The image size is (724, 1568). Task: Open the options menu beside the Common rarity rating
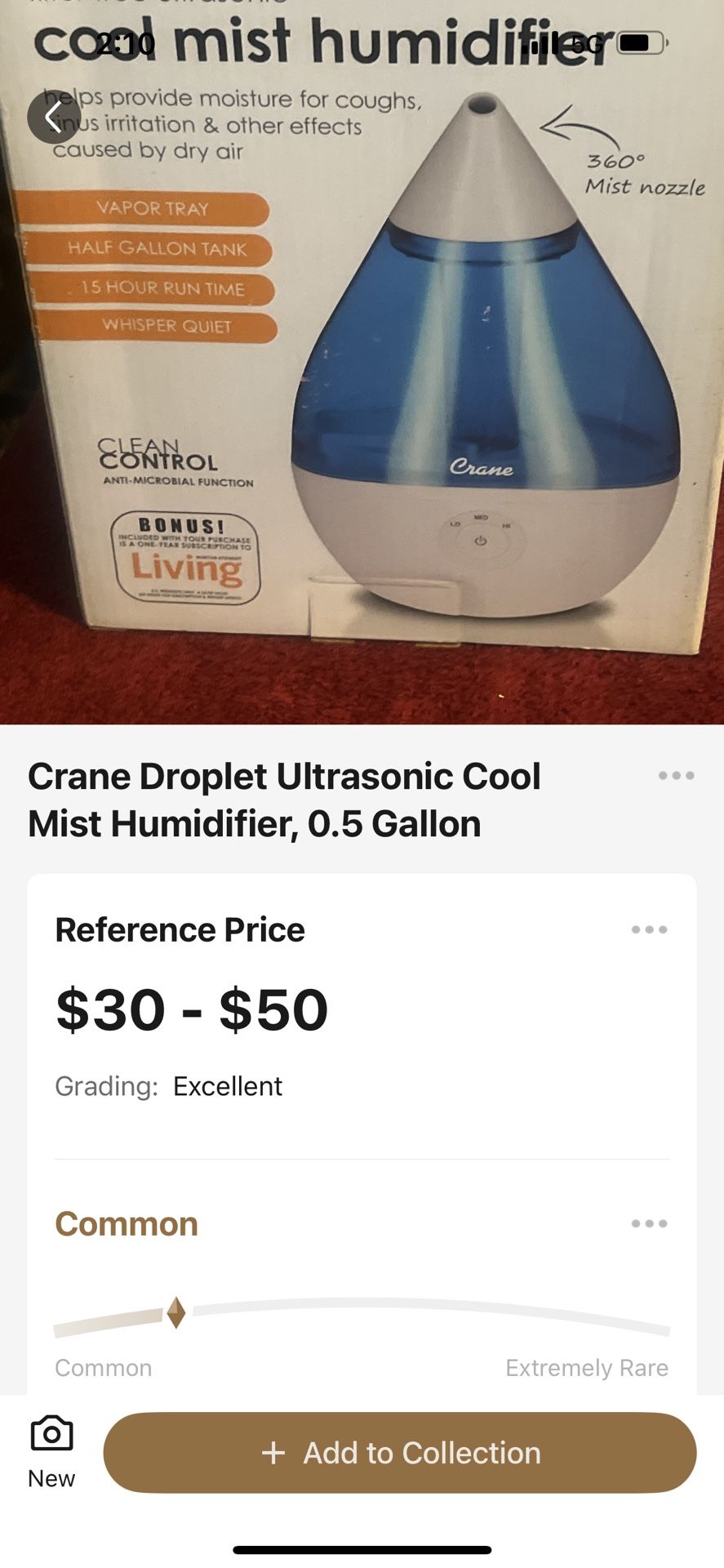point(649,1223)
